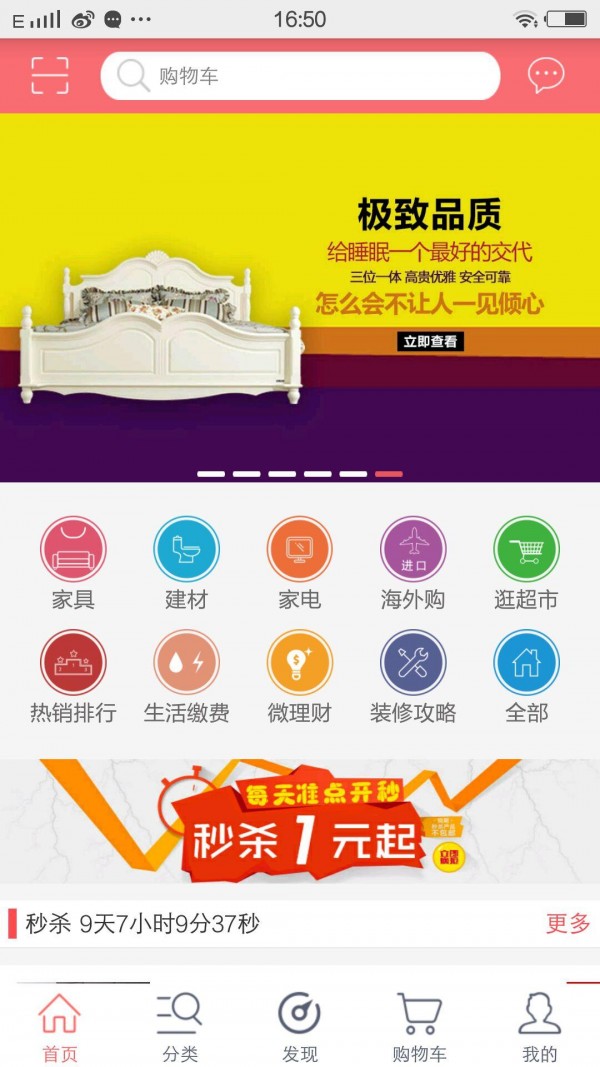Open the messages chat bubble icon

(x=545, y=75)
